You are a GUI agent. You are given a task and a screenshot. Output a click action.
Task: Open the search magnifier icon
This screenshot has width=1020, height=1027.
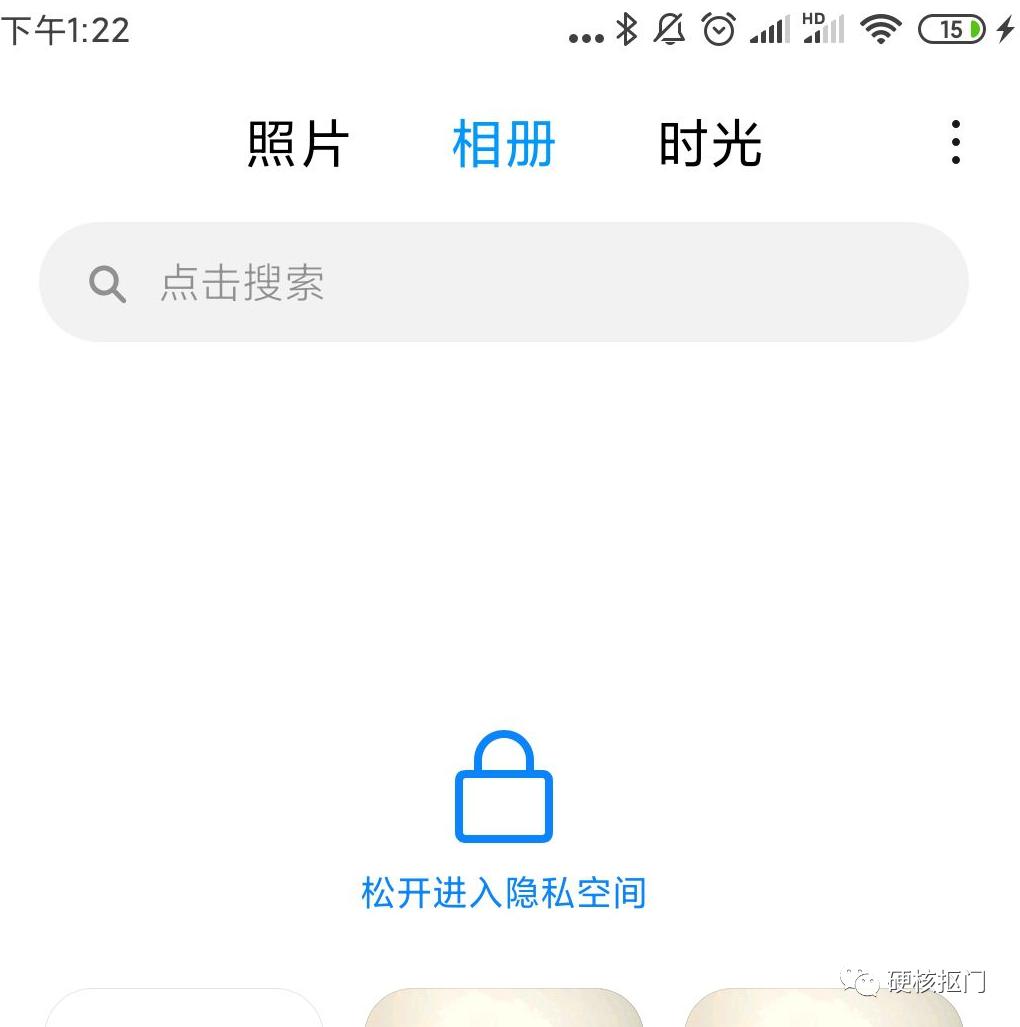(106, 283)
